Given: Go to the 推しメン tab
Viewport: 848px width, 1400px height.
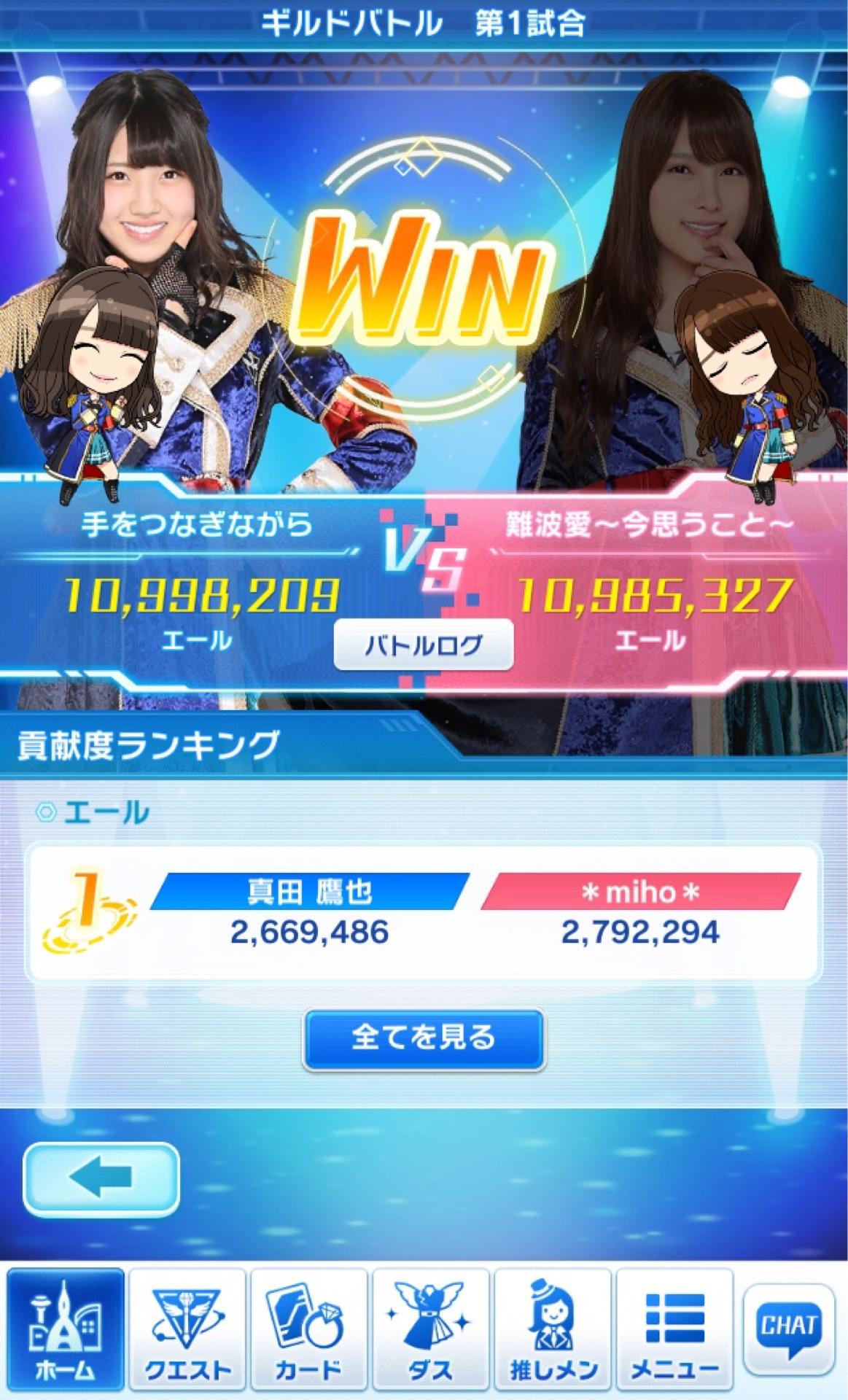Looking at the screenshot, I should point(553,1330).
